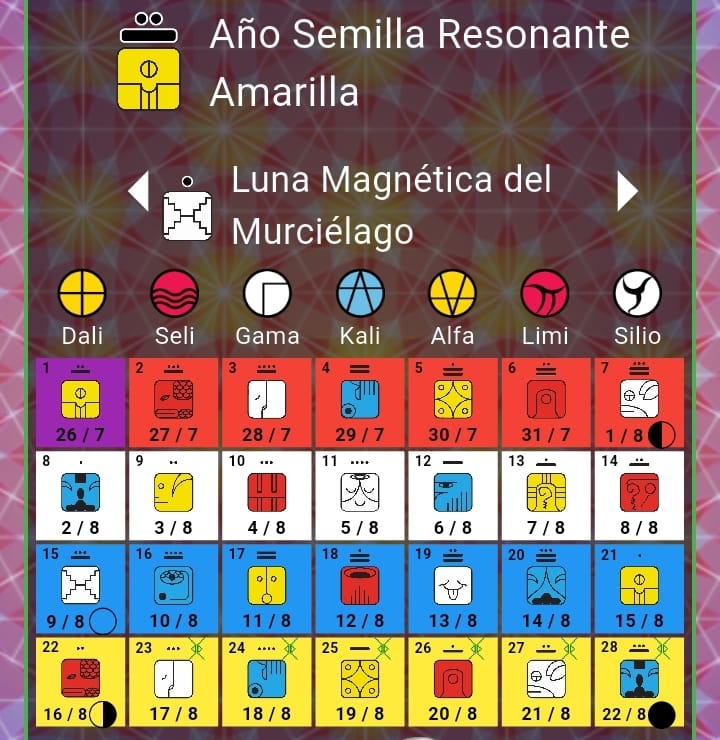View day 11 dated 5 / 8

click(x=360, y=495)
